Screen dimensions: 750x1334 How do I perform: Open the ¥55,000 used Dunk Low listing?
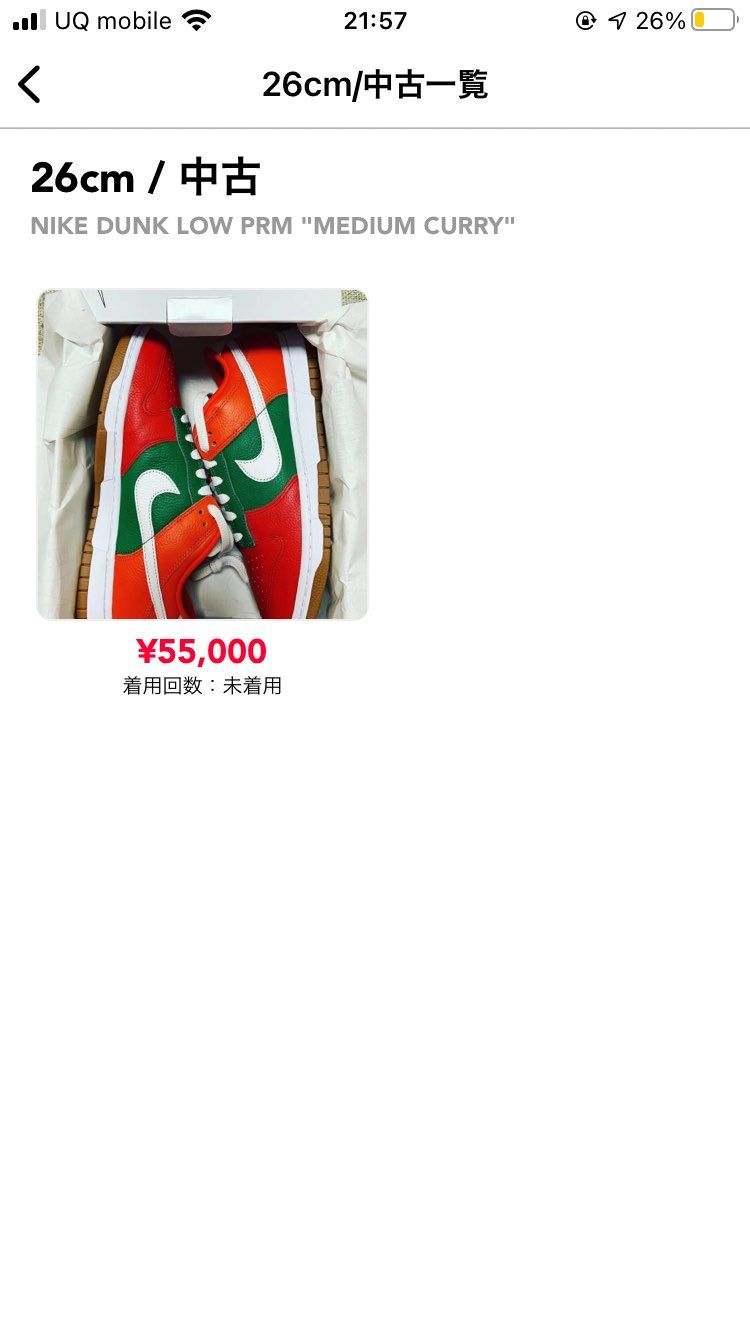click(202, 455)
